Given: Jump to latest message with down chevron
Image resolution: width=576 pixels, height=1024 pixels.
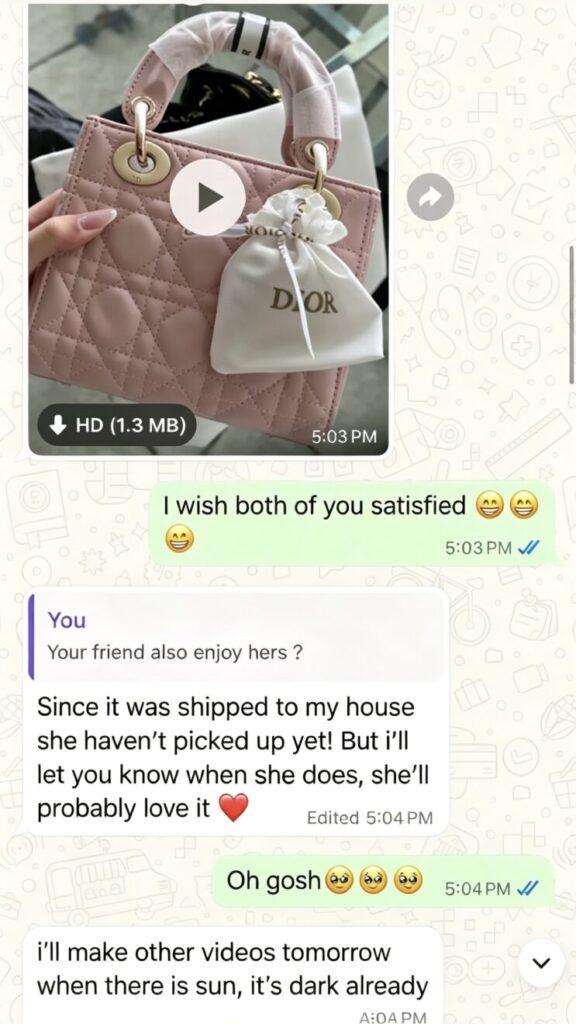Looking at the screenshot, I should pyautogui.click(x=541, y=963).
